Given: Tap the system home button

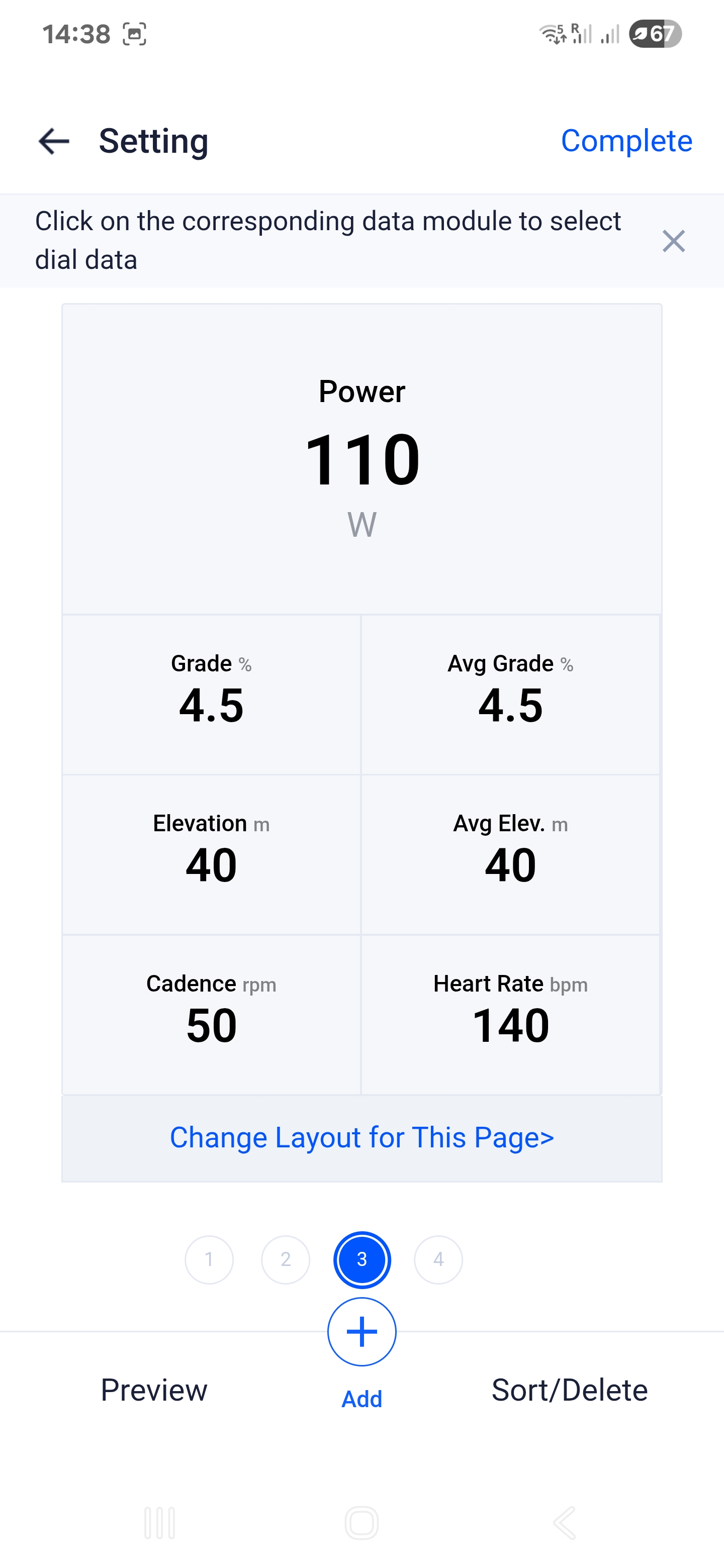Looking at the screenshot, I should [361, 1523].
